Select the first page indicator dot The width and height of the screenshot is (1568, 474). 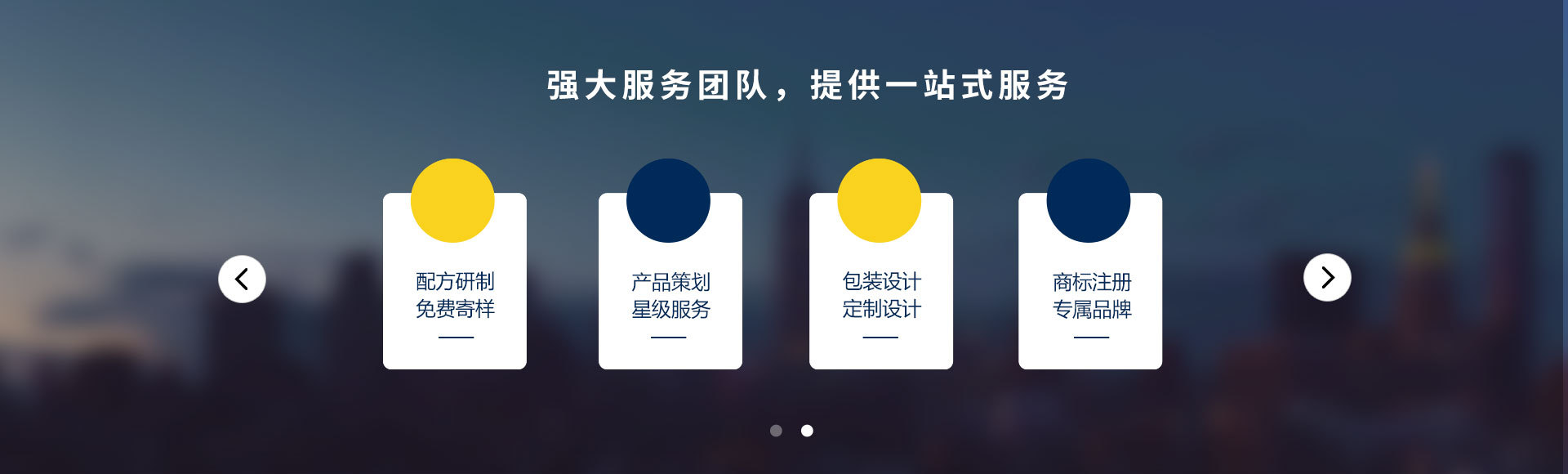click(x=776, y=431)
